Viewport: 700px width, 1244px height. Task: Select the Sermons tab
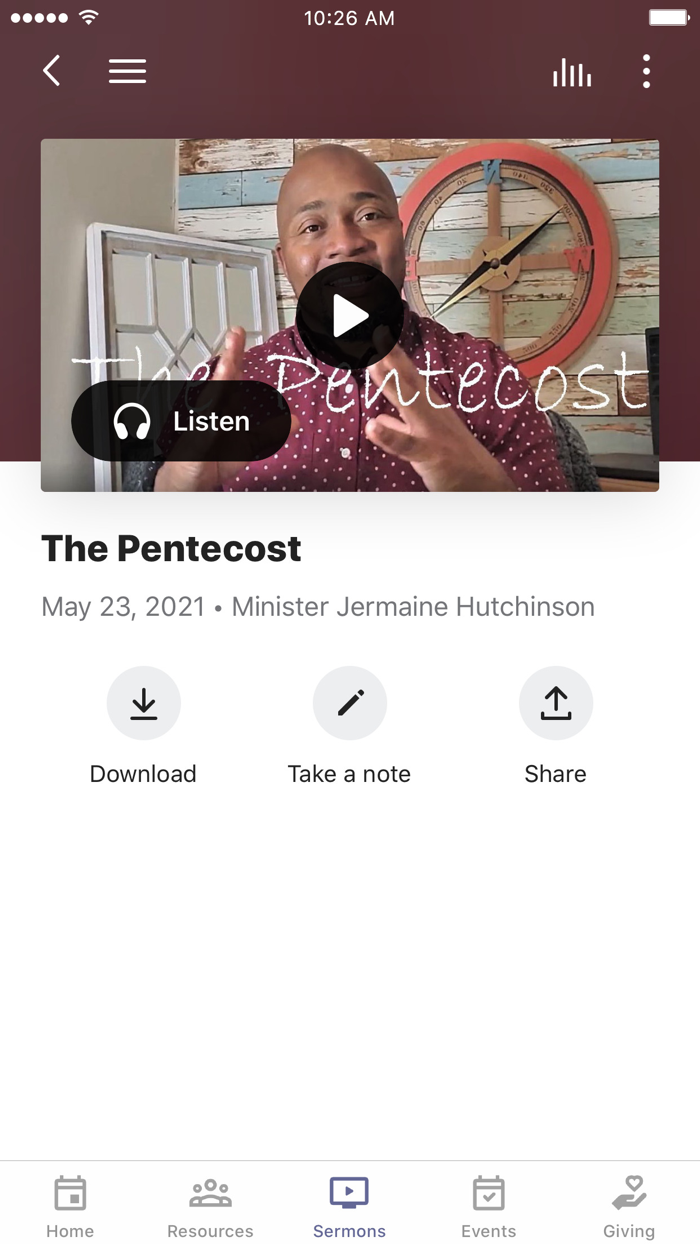coord(349,1207)
